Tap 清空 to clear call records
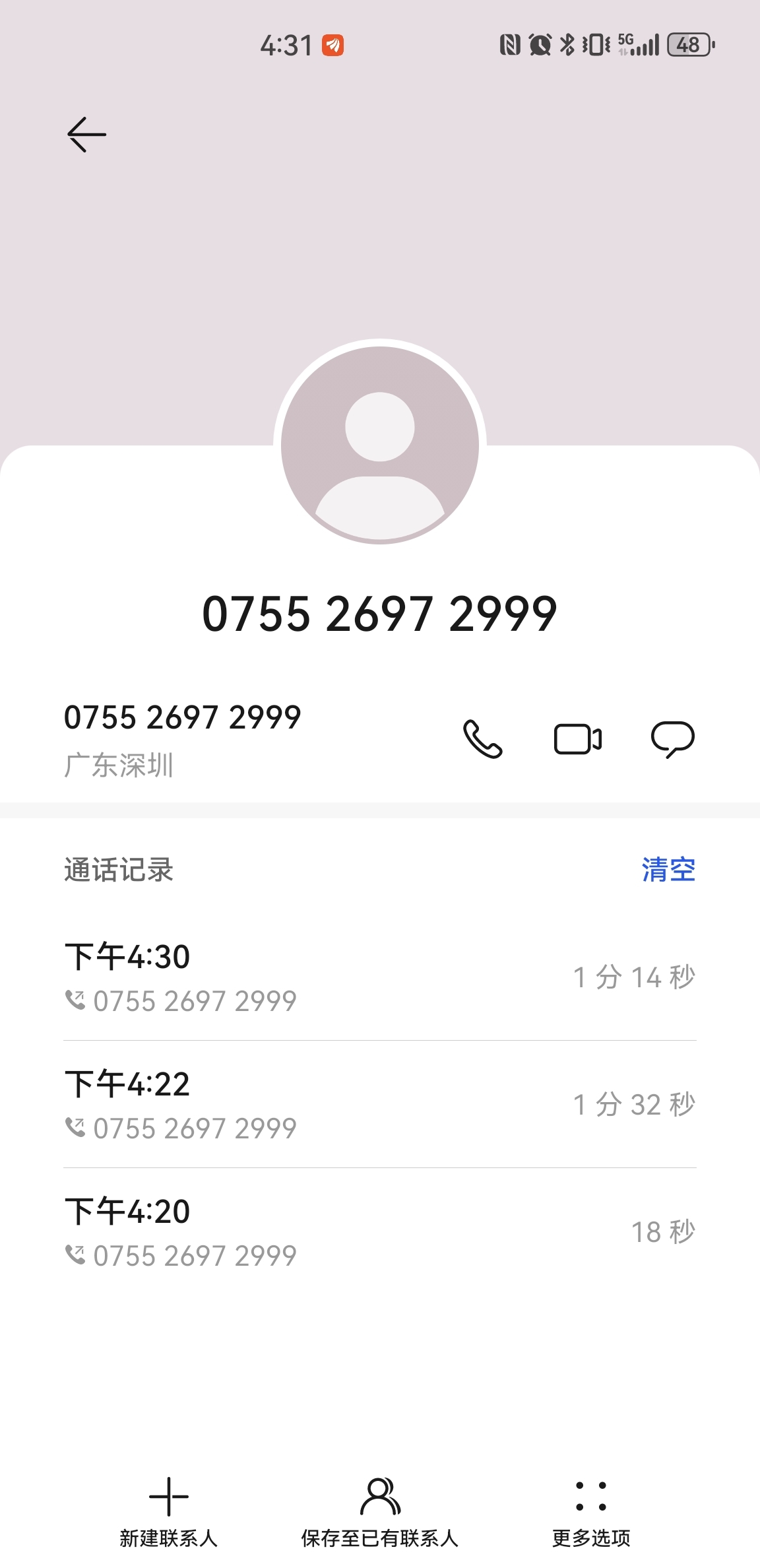This screenshot has width=760, height=1568. (x=668, y=870)
